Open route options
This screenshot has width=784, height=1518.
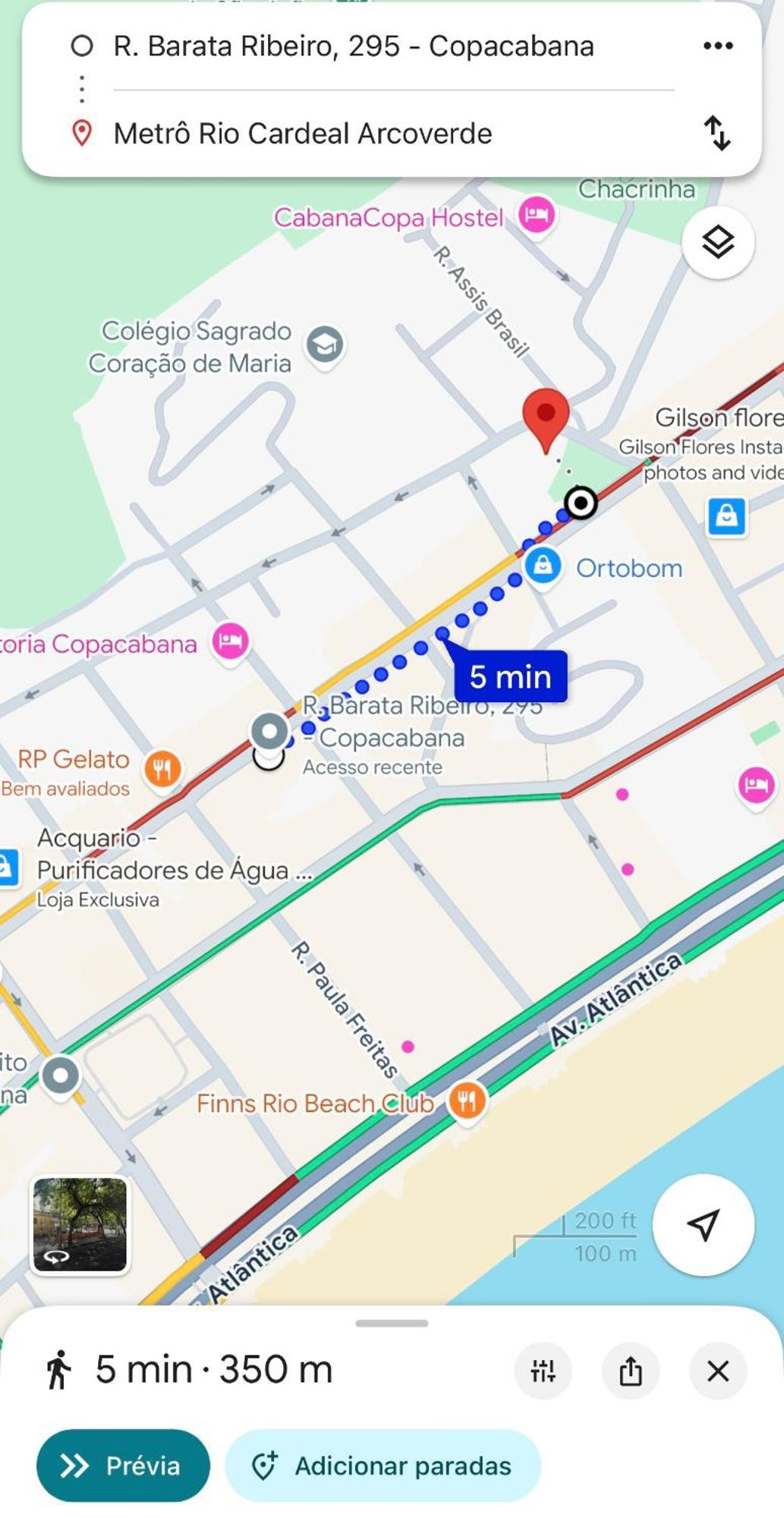coord(543,1371)
